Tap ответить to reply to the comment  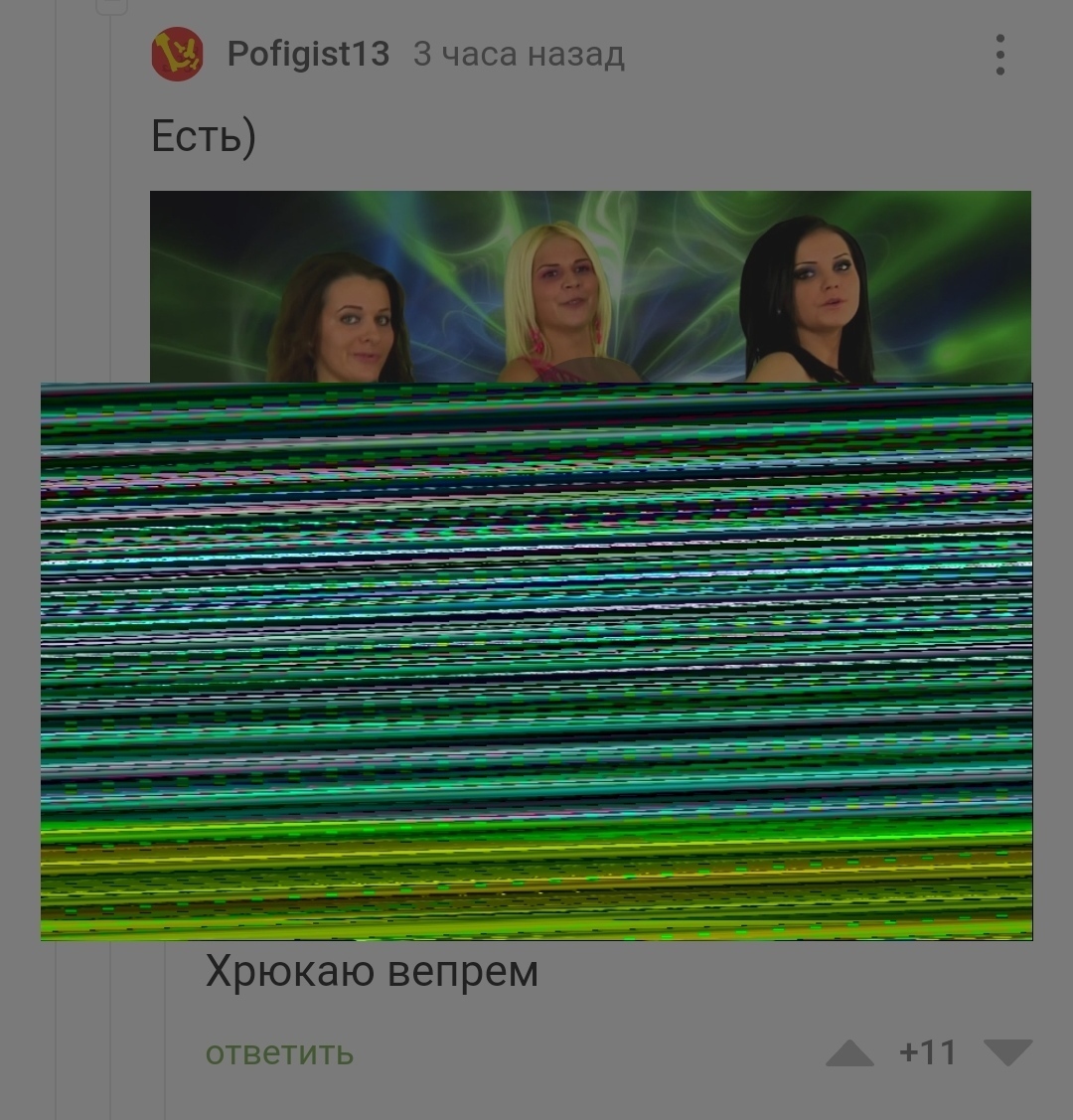point(279,1052)
